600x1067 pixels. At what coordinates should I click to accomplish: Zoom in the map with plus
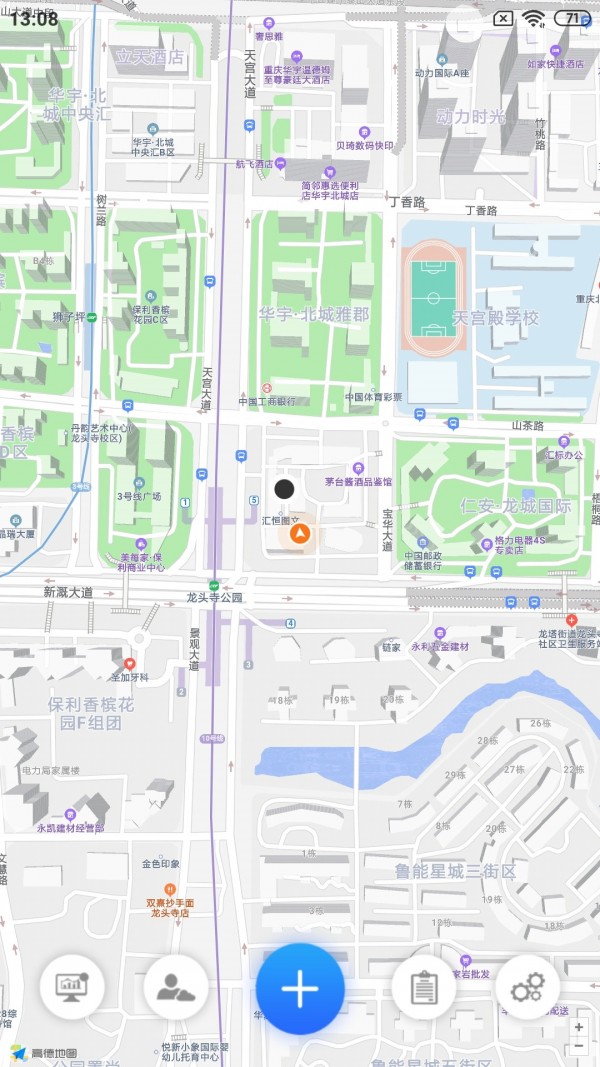tap(579, 1027)
